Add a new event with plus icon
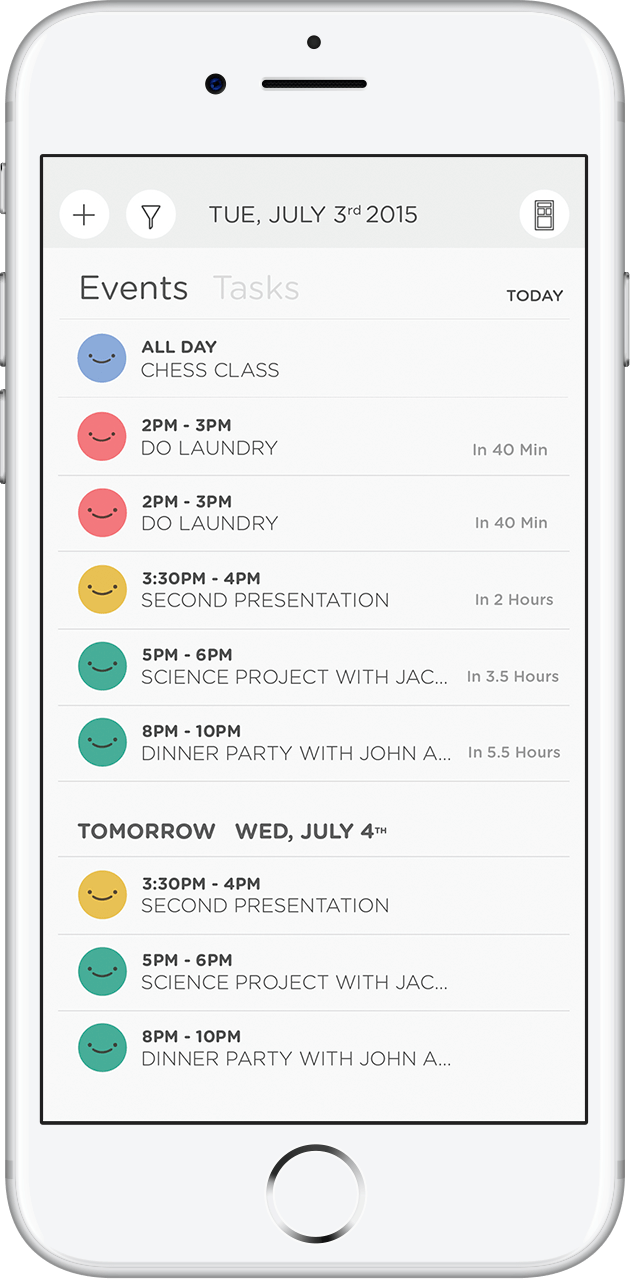Image resolution: width=630 pixels, height=1279 pixels. (x=85, y=215)
